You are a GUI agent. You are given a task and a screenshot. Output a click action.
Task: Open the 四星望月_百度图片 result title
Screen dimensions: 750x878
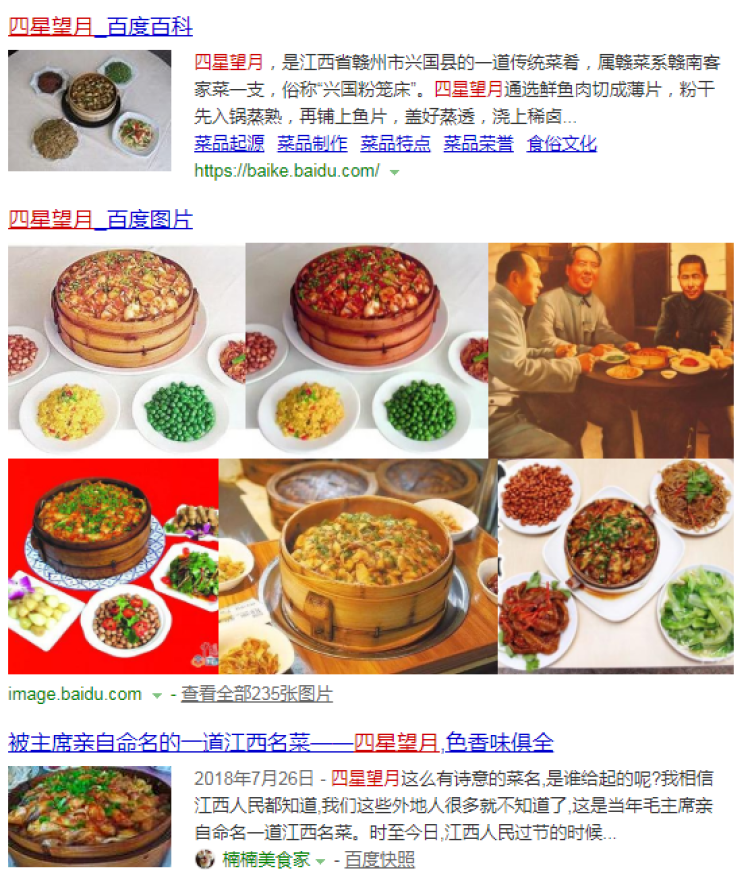click(x=100, y=219)
